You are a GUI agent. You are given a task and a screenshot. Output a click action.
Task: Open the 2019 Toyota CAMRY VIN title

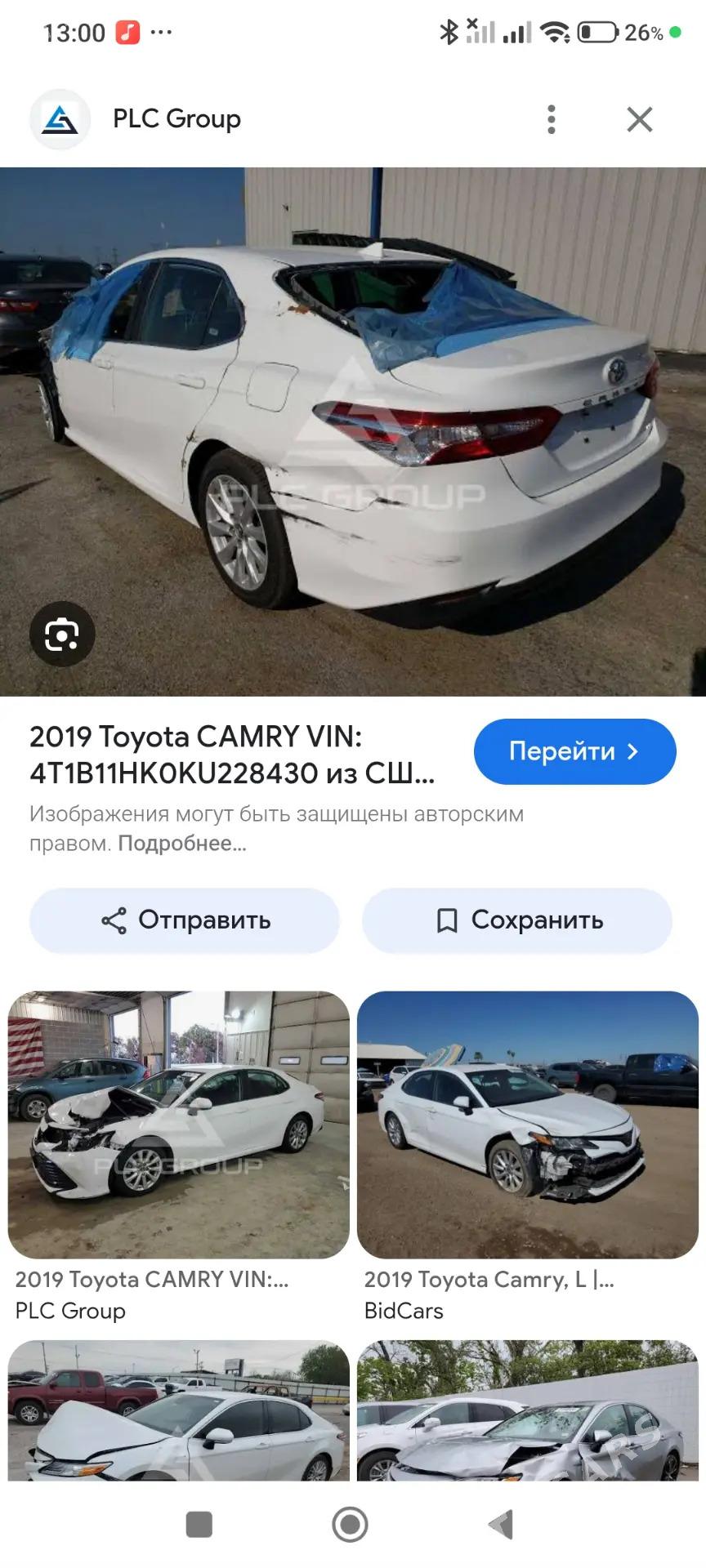tap(232, 755)
